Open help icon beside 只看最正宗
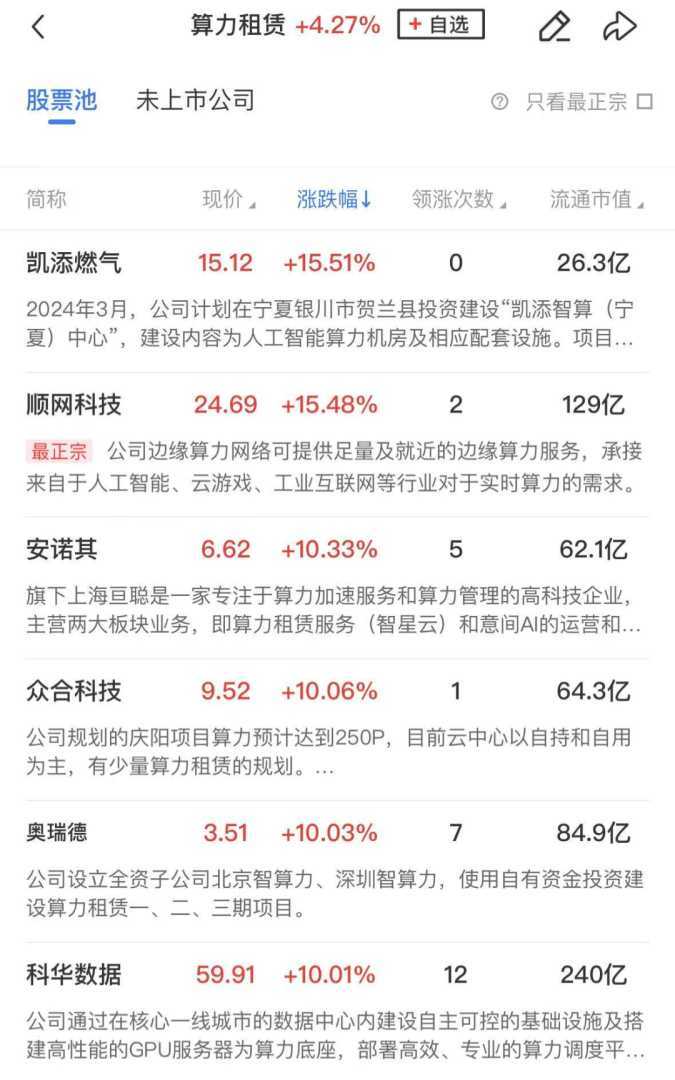This screenshot has width=675, height=1080. click(500, 101)
